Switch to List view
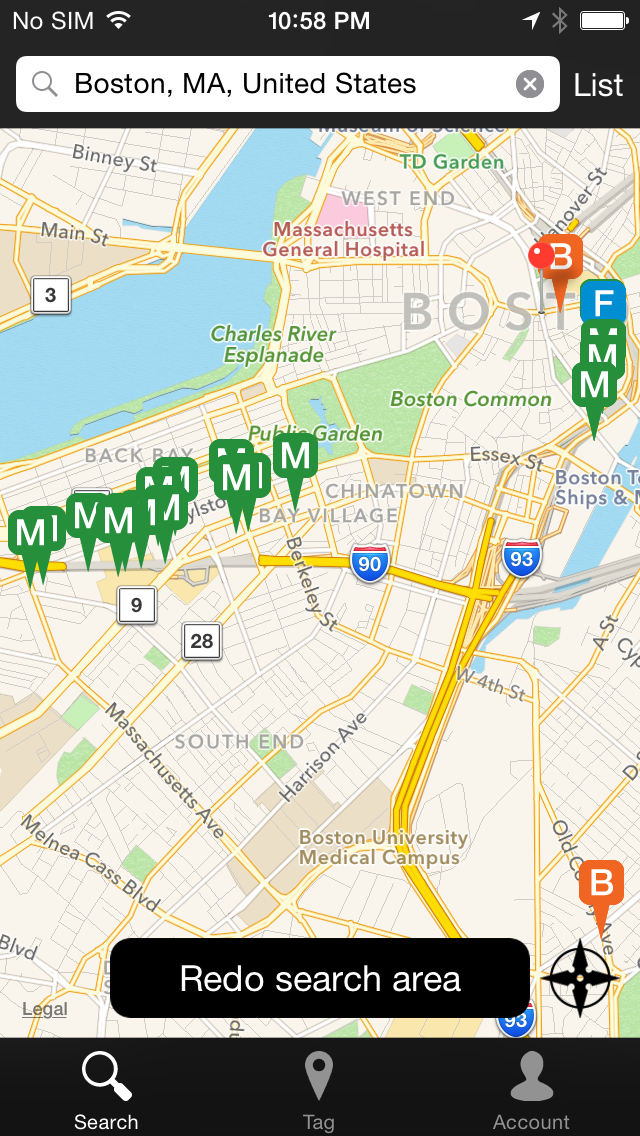 click(x=598, y=85)
